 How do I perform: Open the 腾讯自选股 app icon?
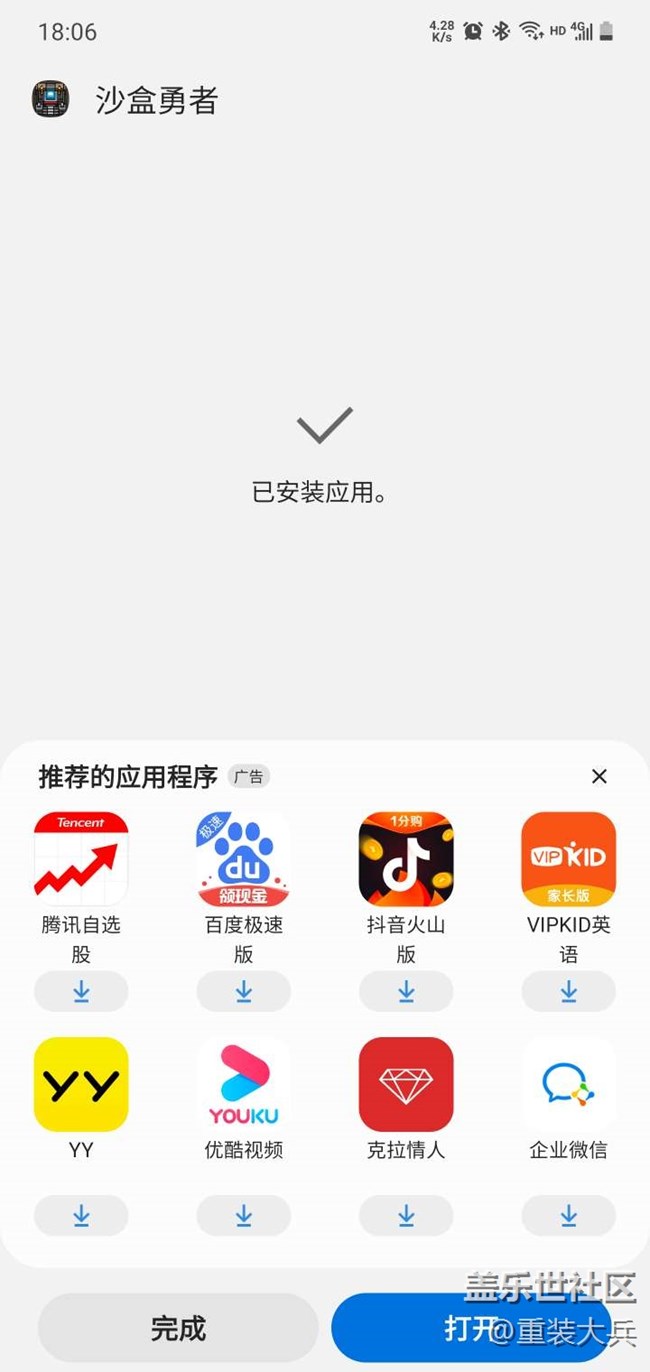coord(81,859)
